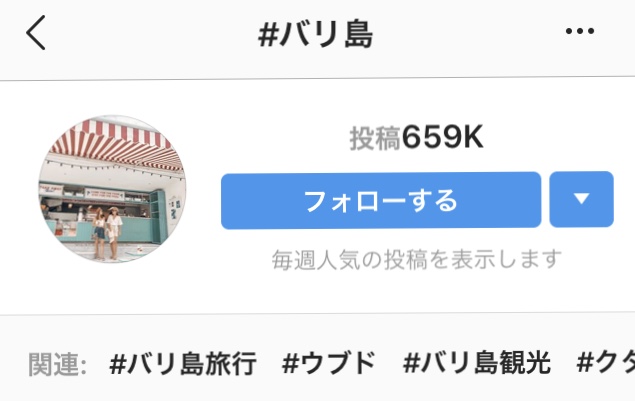The height and width of the screenshot is (401, 635).
Task: Open the #バリ島 hashtag profile picture
Action: coord(112,189)
